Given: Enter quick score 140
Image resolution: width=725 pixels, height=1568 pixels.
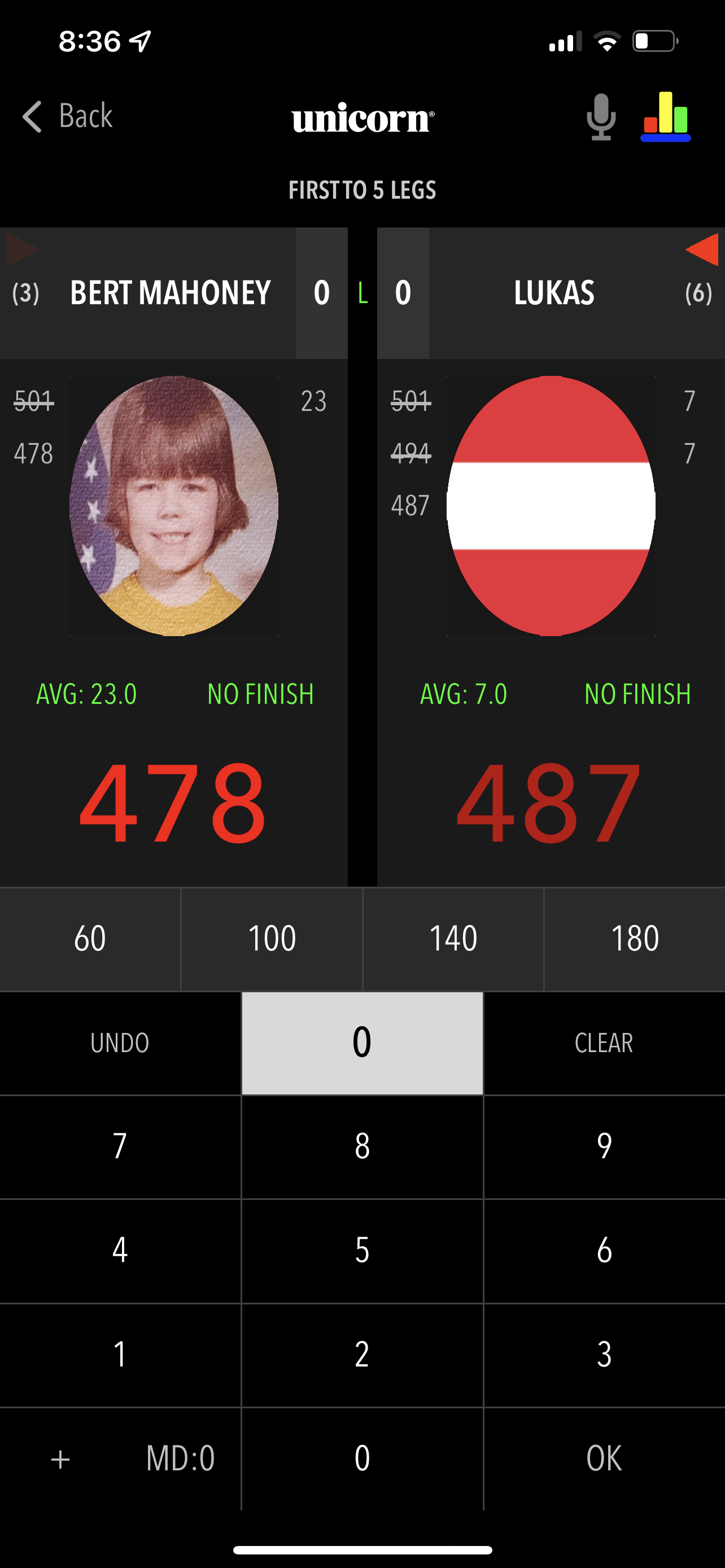Looking at the screenshot, I should (x=453, y=939).
